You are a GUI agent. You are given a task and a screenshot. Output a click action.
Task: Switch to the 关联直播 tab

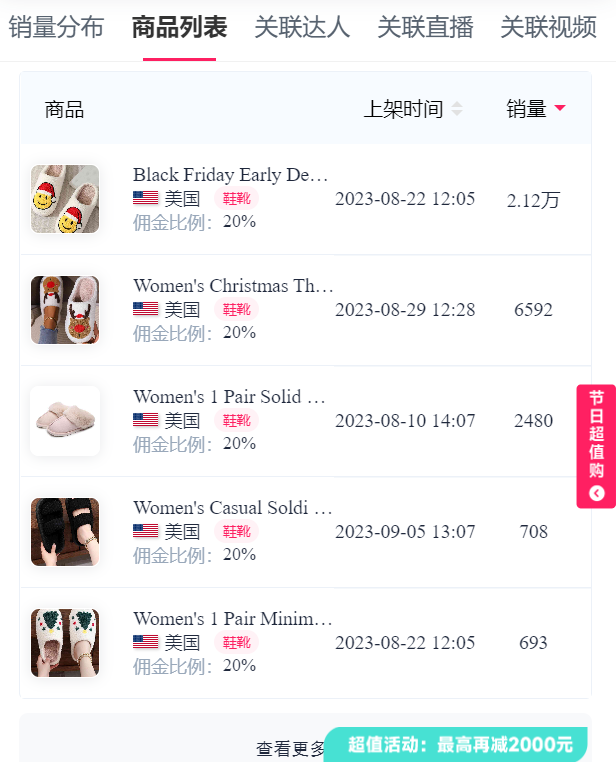click(x=425, y=28)
